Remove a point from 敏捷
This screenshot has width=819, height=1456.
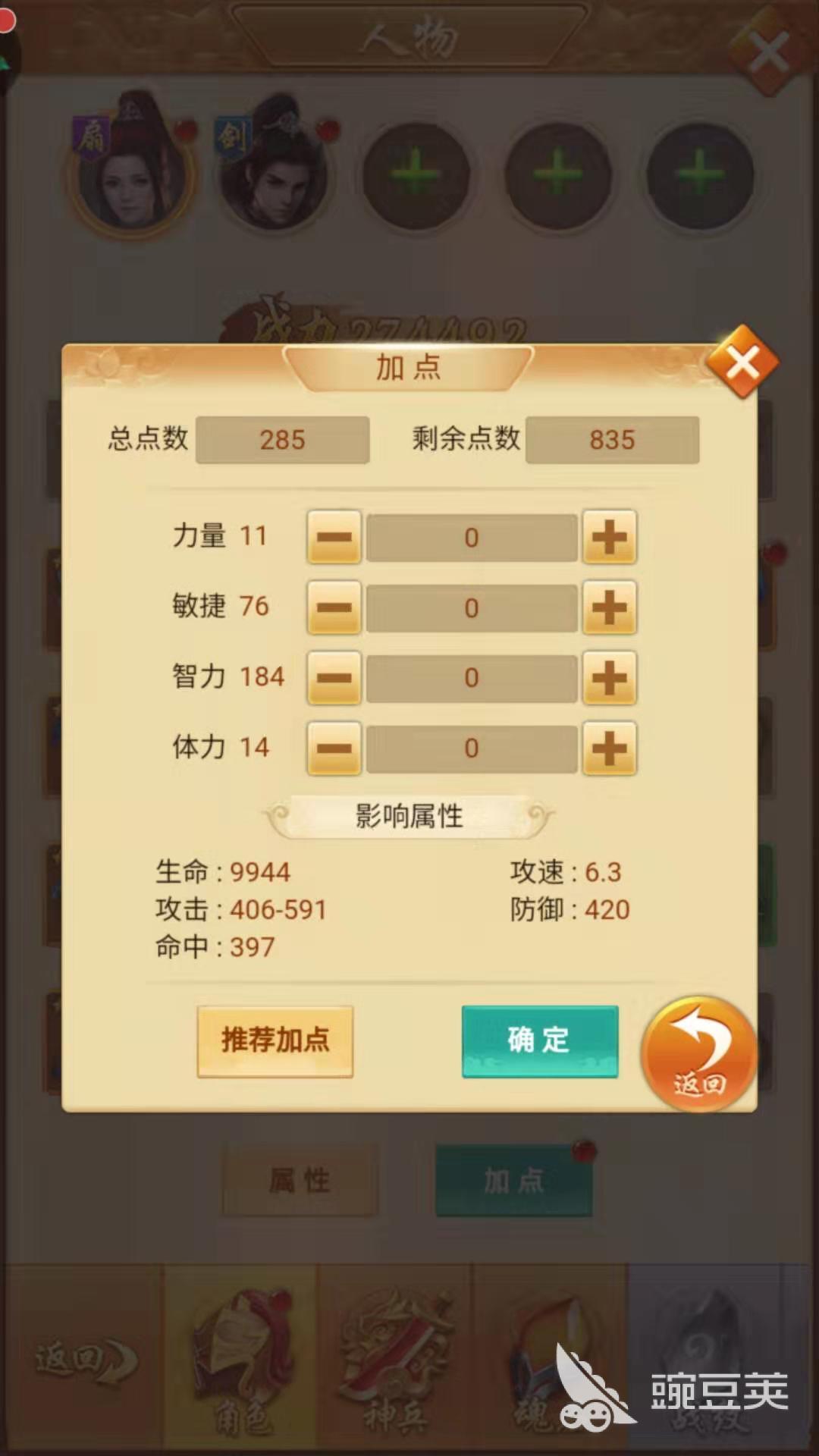[x=334, y=607]
